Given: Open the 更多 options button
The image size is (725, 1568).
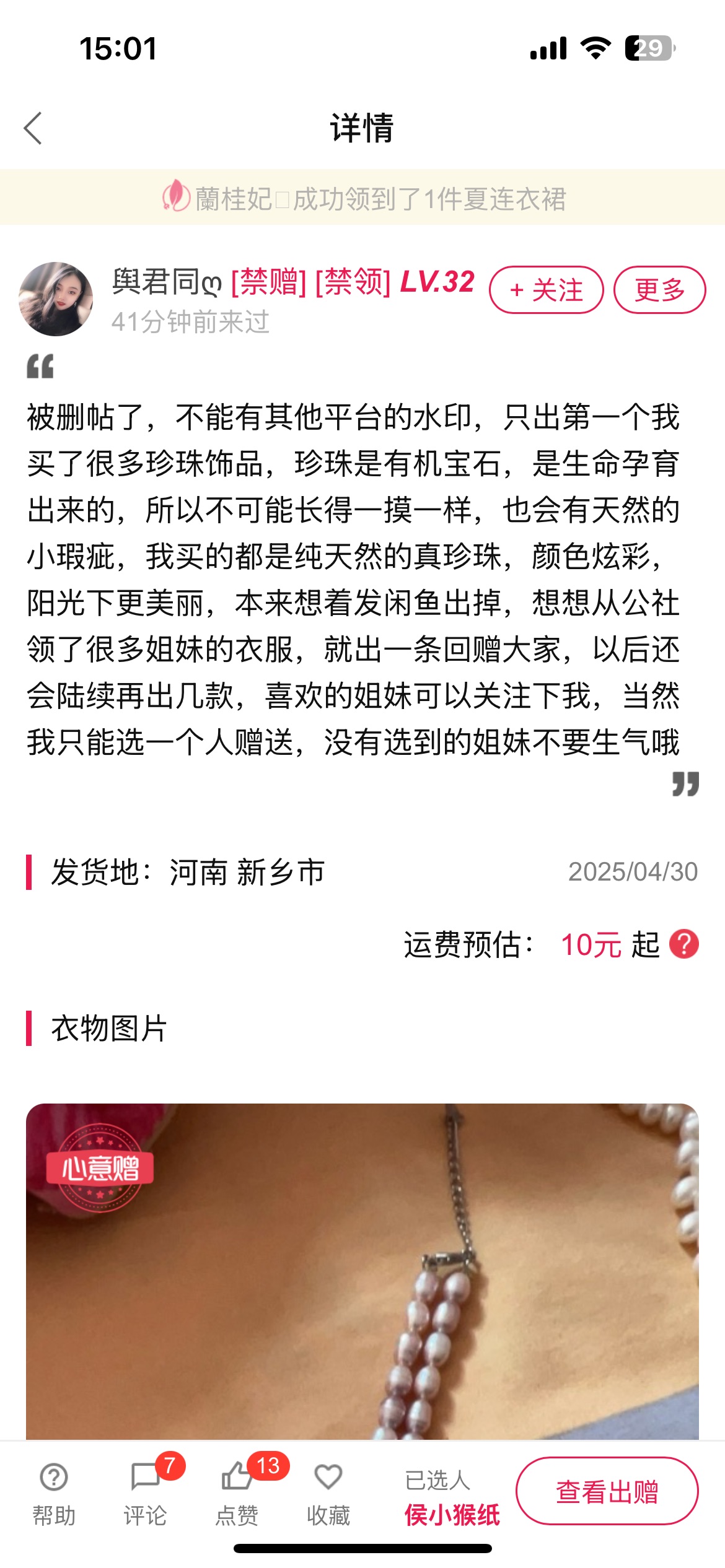Looking at the screenshot, I should [659, 290].
